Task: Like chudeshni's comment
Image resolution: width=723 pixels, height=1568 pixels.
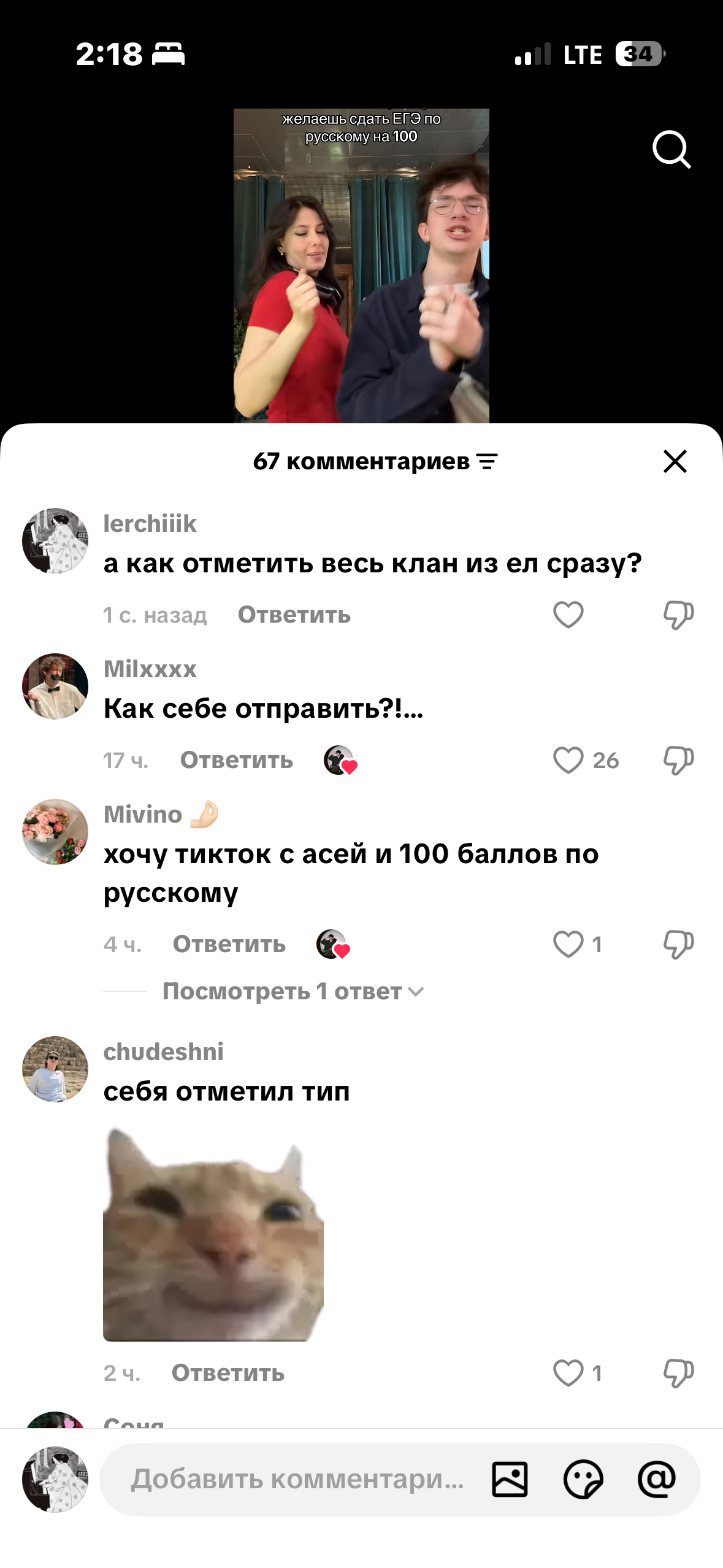Action: coord(568,1373)
